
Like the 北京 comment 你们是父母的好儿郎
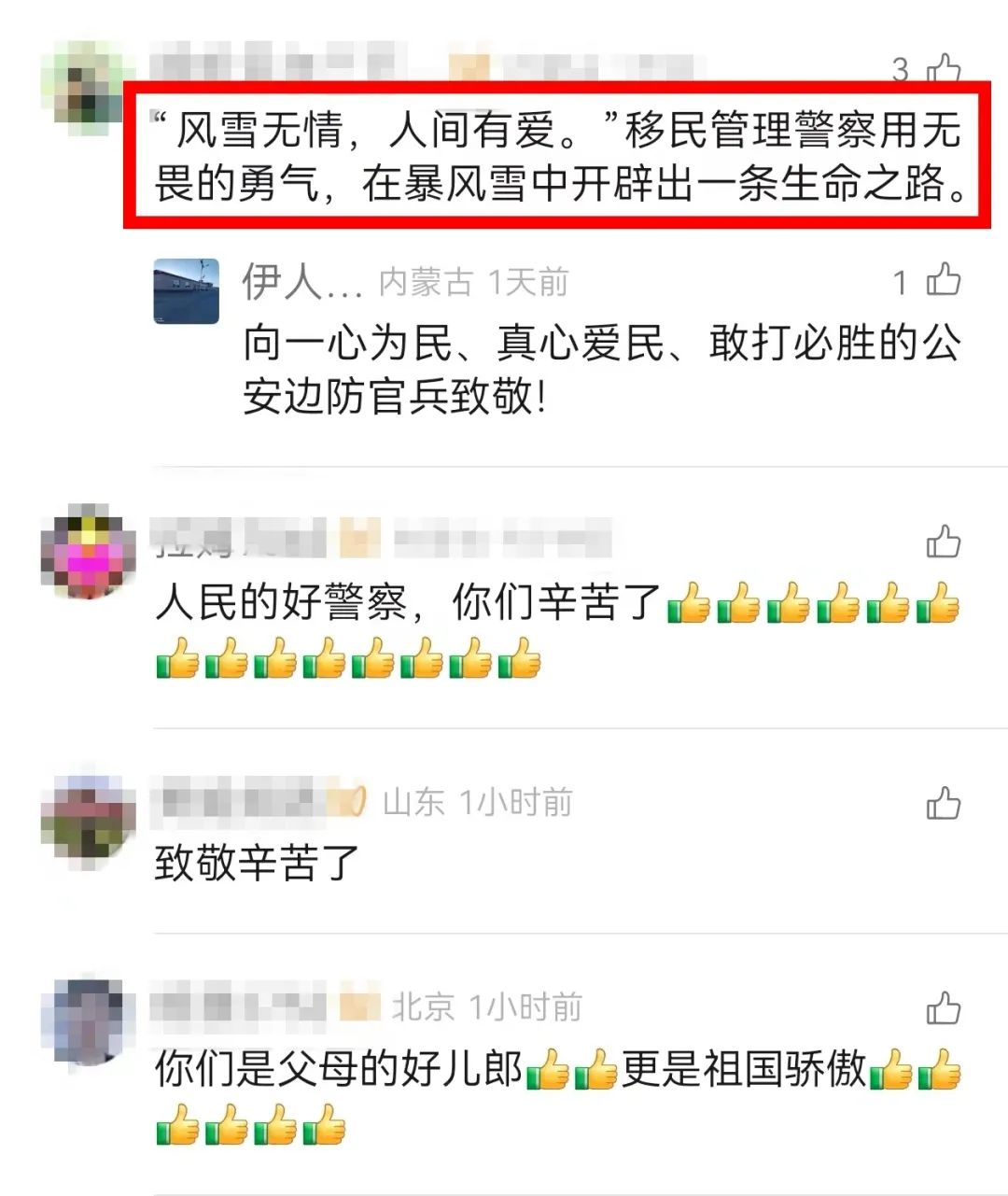[943, 1008]
